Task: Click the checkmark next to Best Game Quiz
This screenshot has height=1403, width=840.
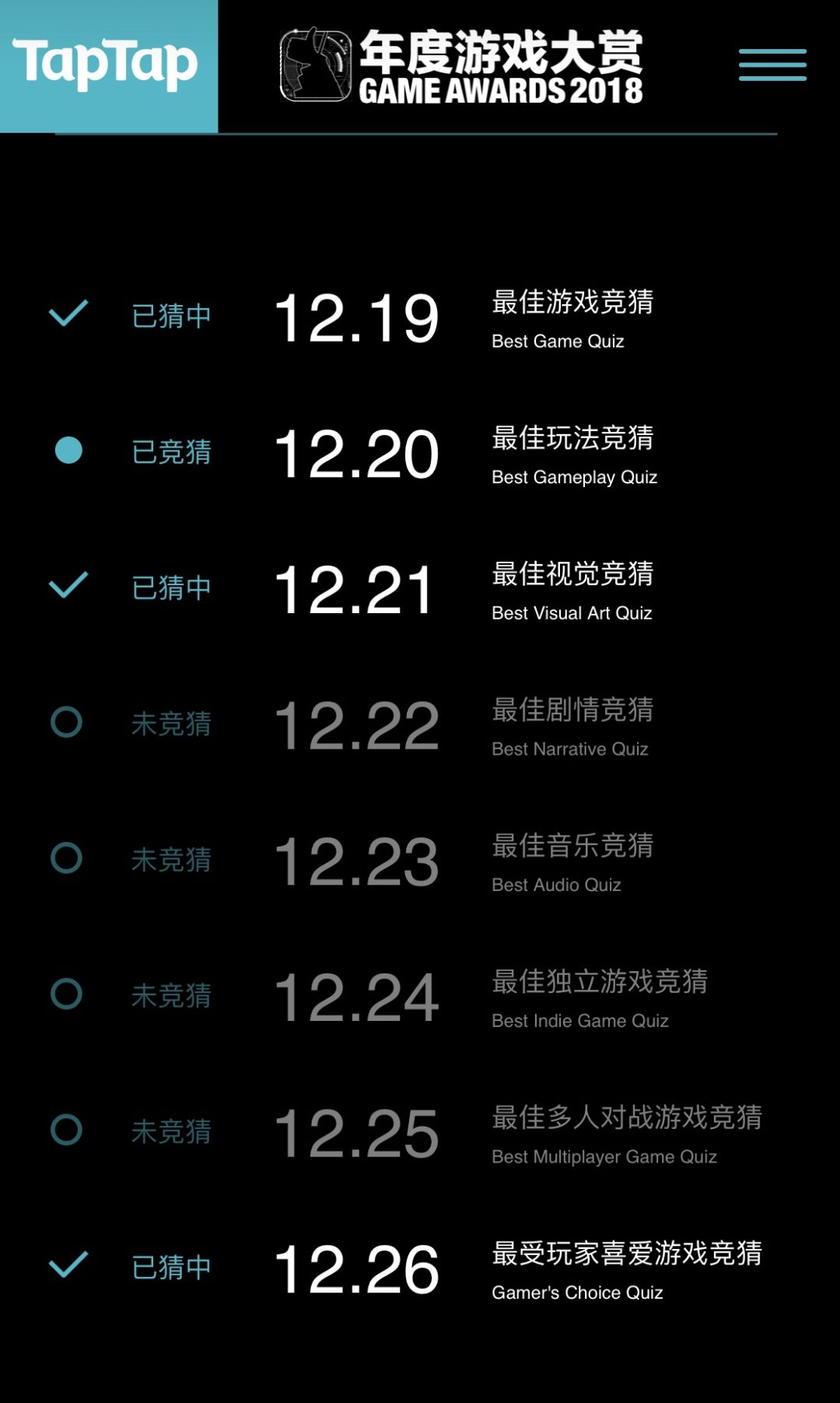Action: 67,314
